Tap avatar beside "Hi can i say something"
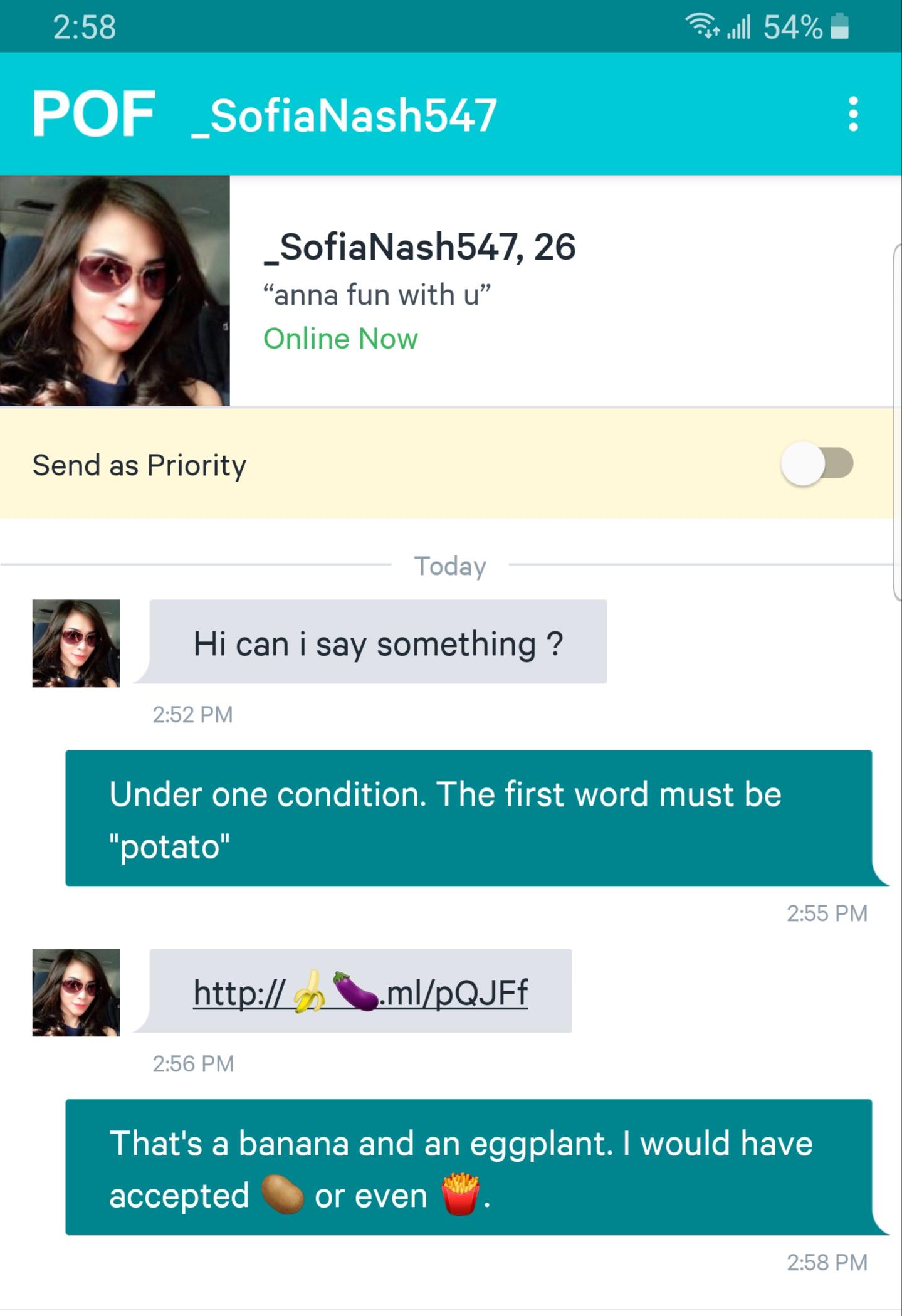This screenshot has width=902, height=1316. pos(76,643)
